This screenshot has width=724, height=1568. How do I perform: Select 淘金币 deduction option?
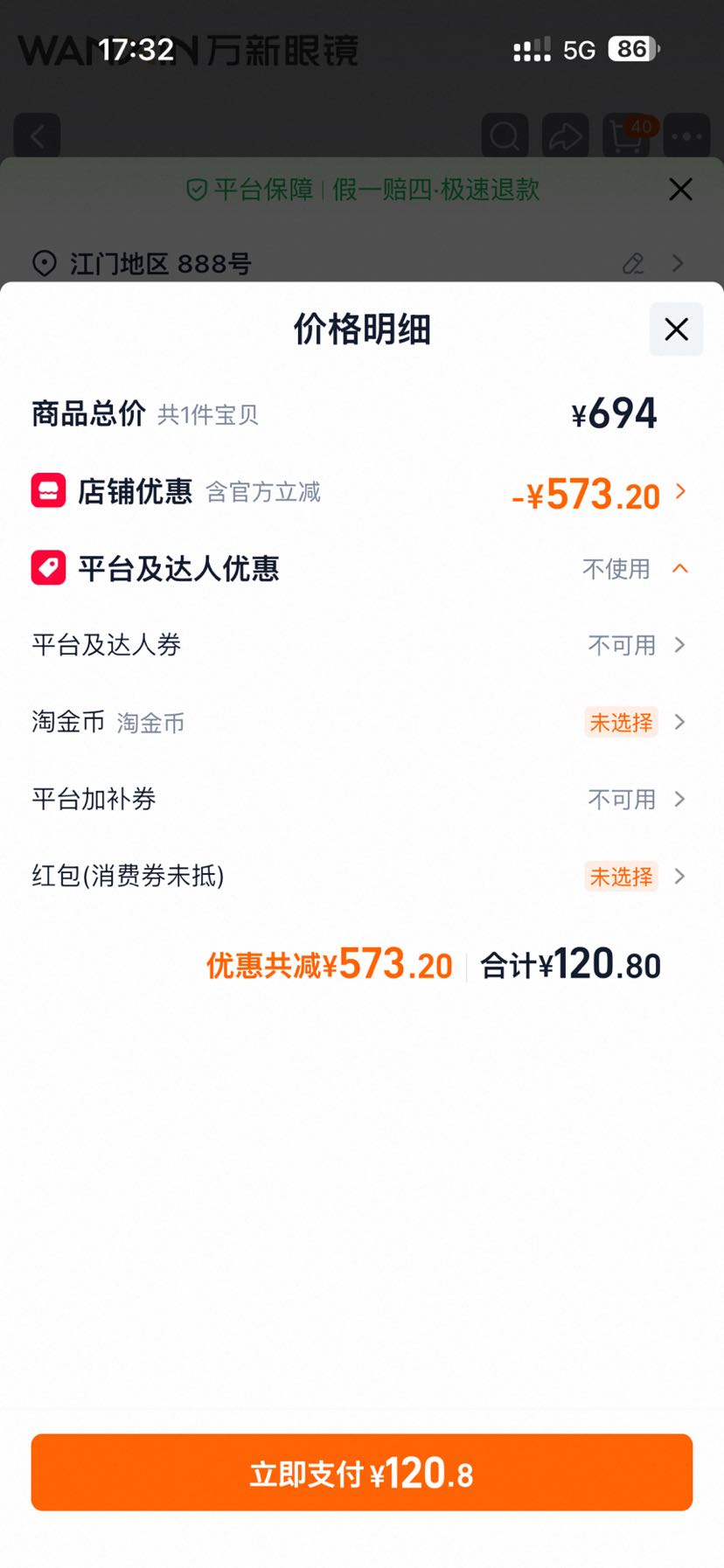(361, 722)
